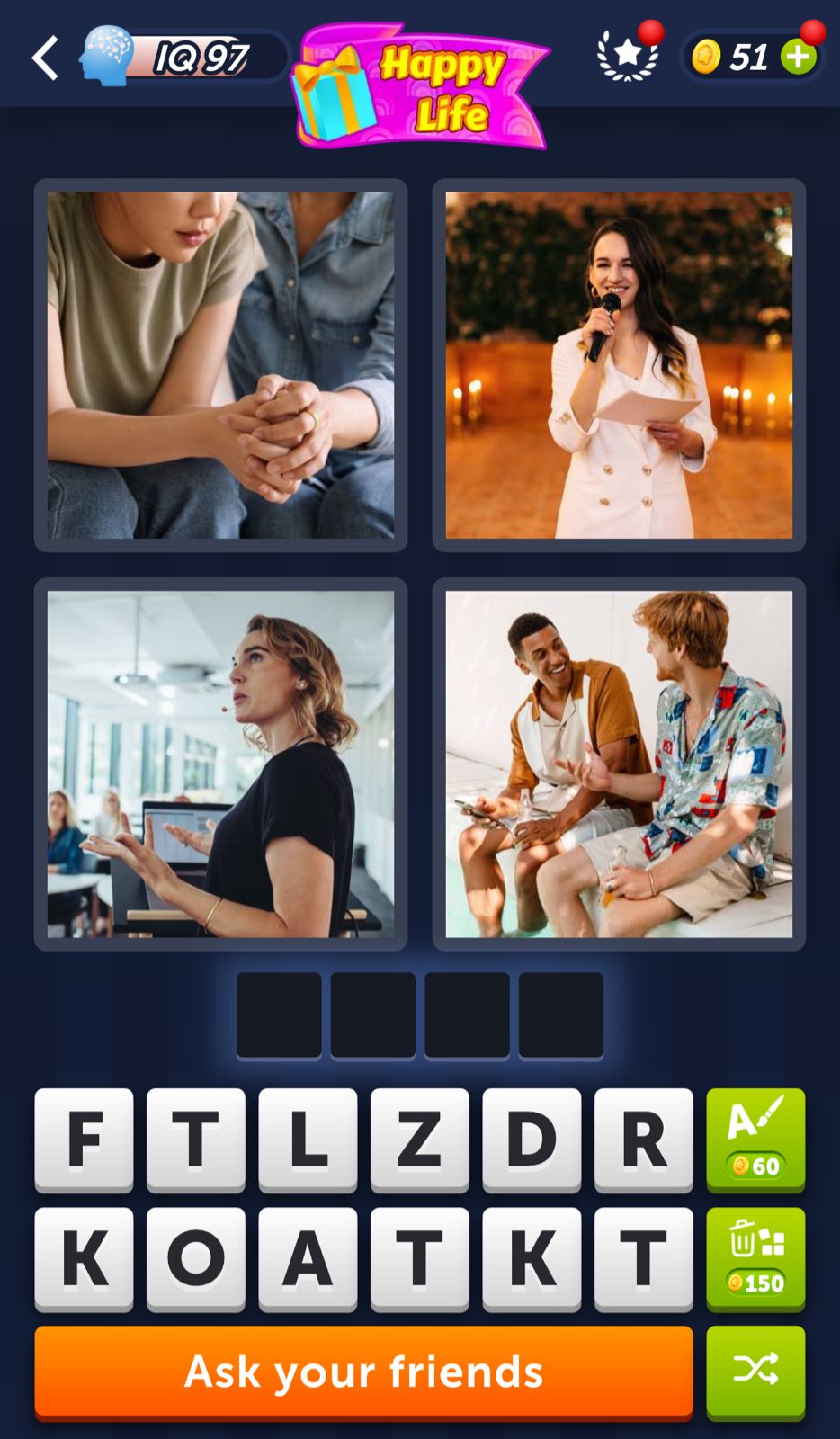Image resolution: width=840 pixels, height=1439 pixels.
Task: Remove extra letters for 150 coins
Action: click(x=755, y=1257)
